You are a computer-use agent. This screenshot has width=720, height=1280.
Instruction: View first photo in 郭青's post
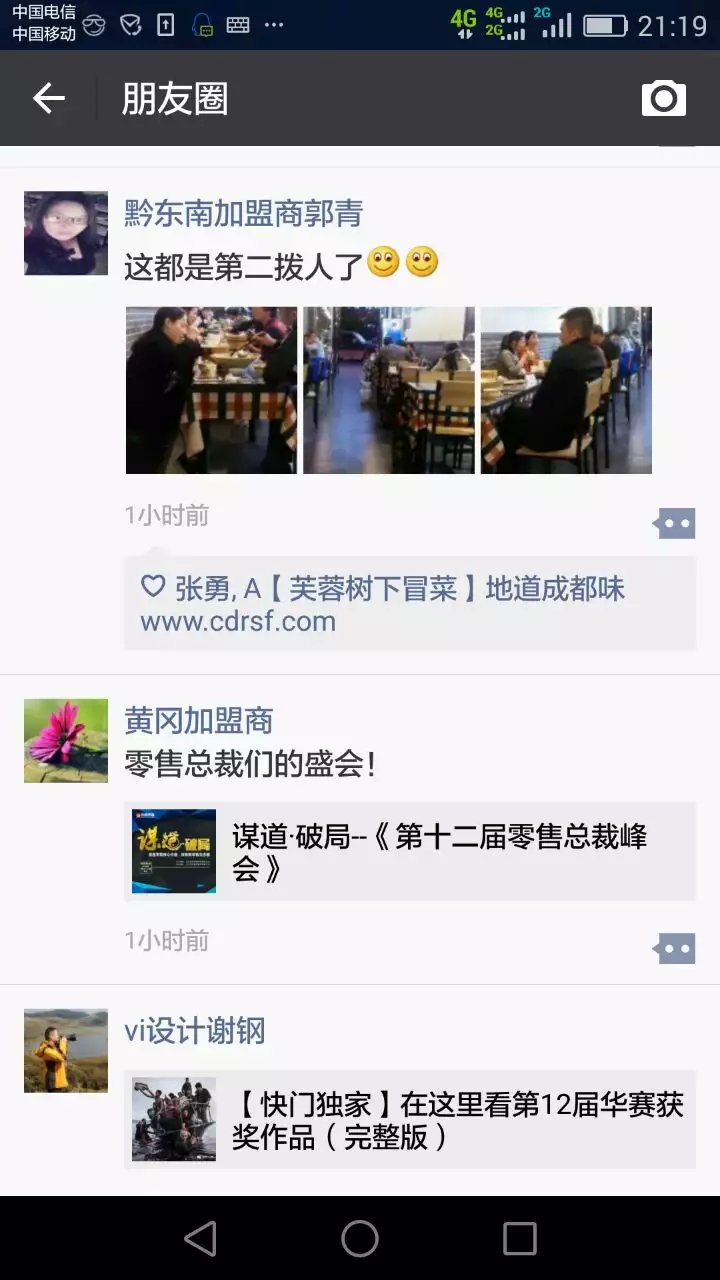click(x=211, y=390)
